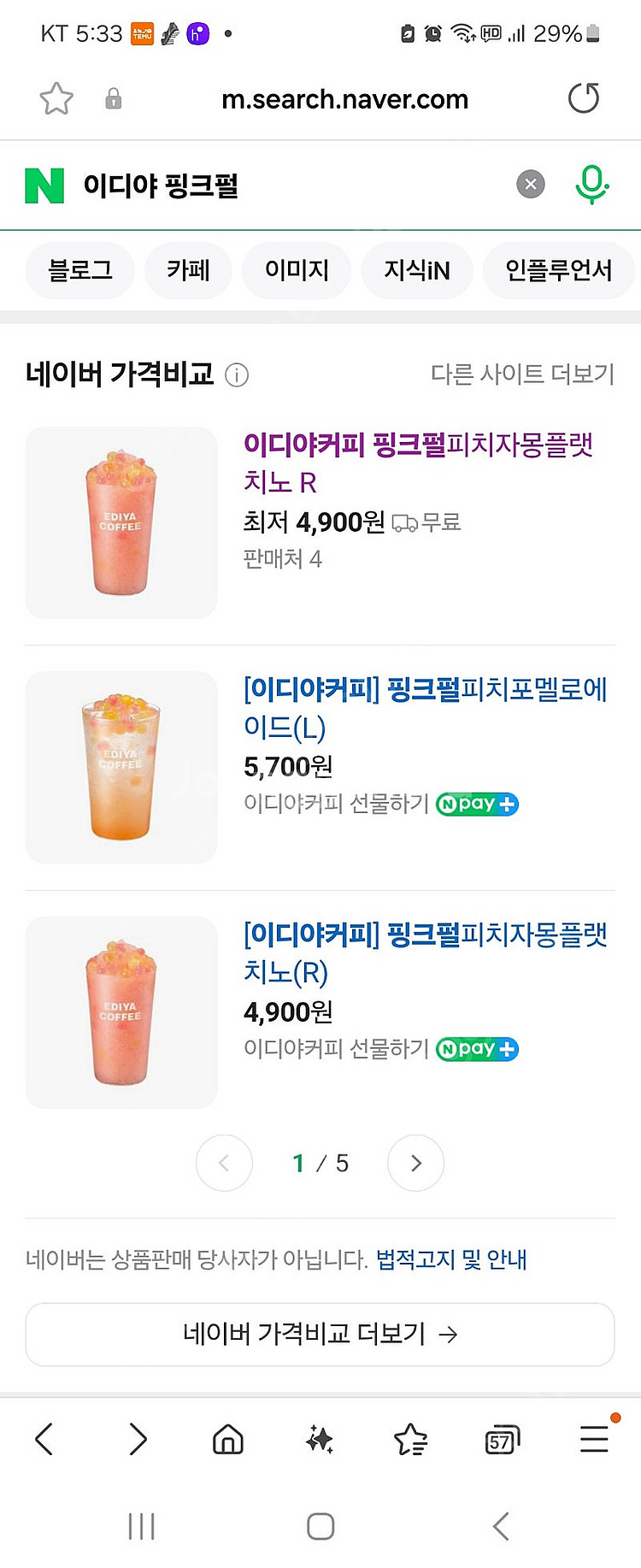Open 법적고지 및 안내 link
This screenshot has height=1568, width=641.
451,1259
